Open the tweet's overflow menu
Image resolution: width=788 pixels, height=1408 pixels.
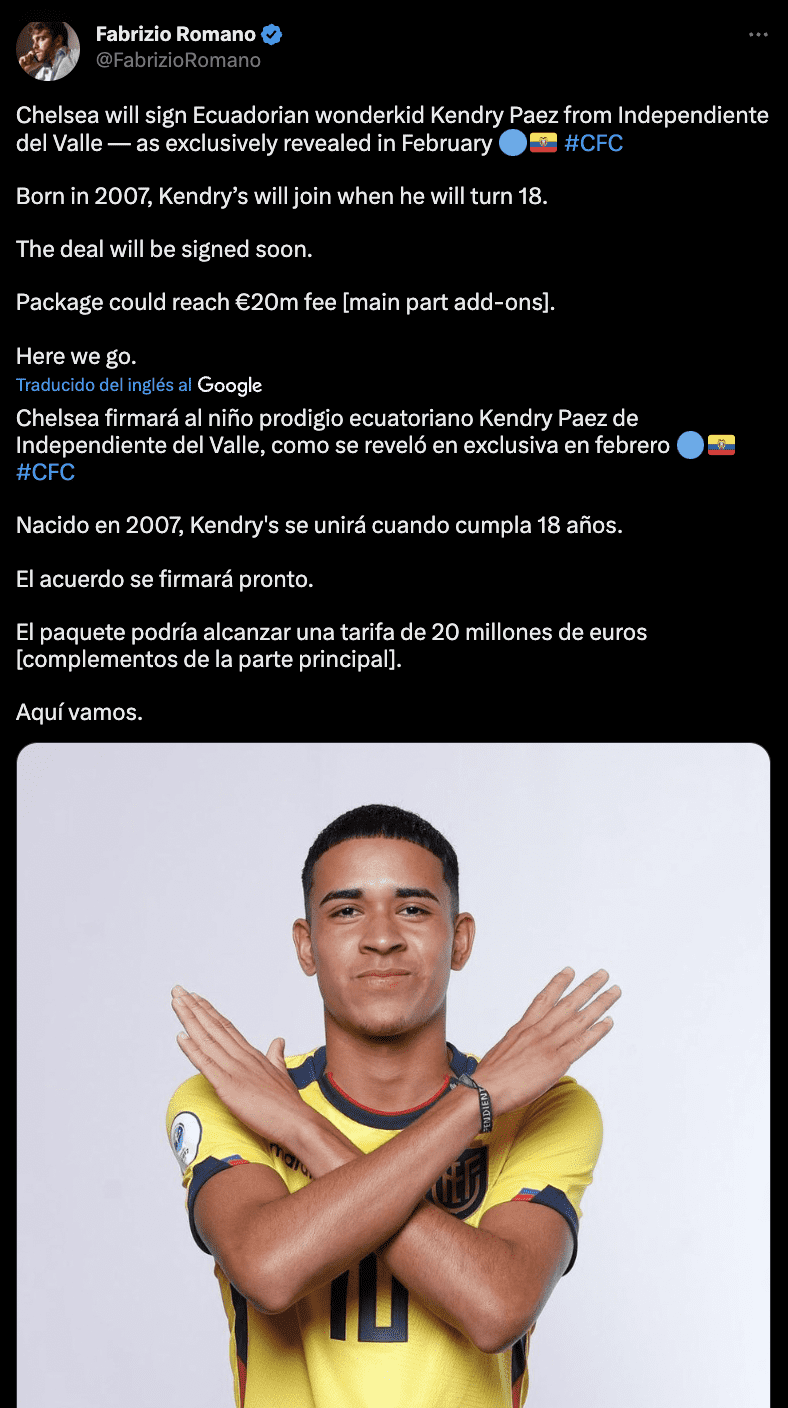click(x=759, y=35)
